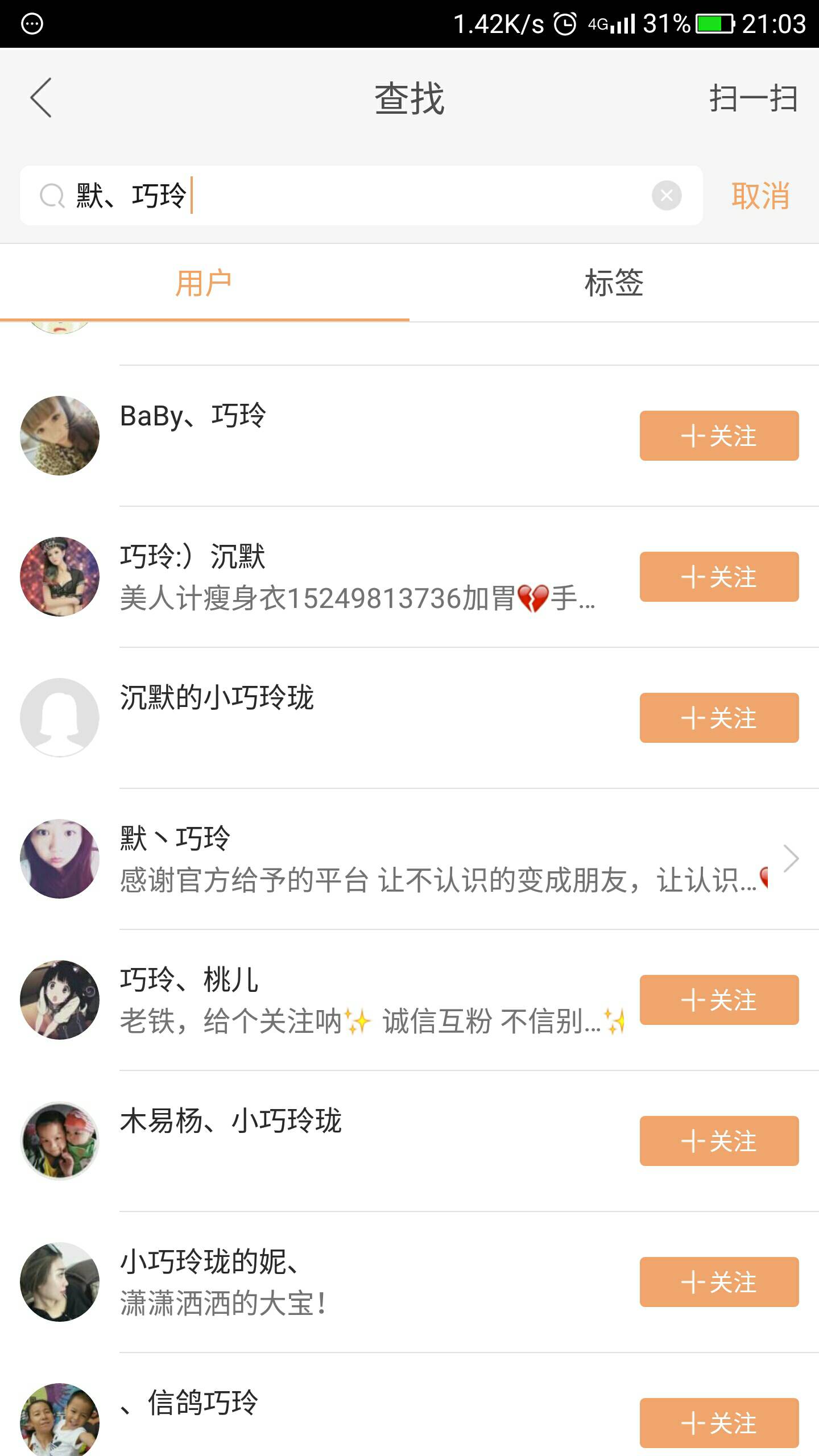819x1456 pixels.
Task: Open profile of 默丶巧玲
Action: click(x=398, y=859)
